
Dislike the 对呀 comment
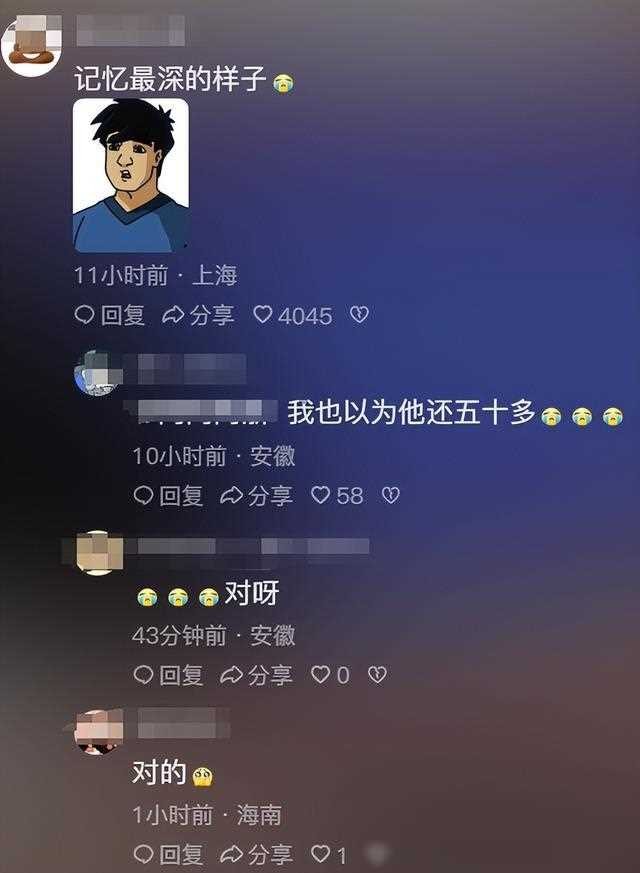[377, 675]
